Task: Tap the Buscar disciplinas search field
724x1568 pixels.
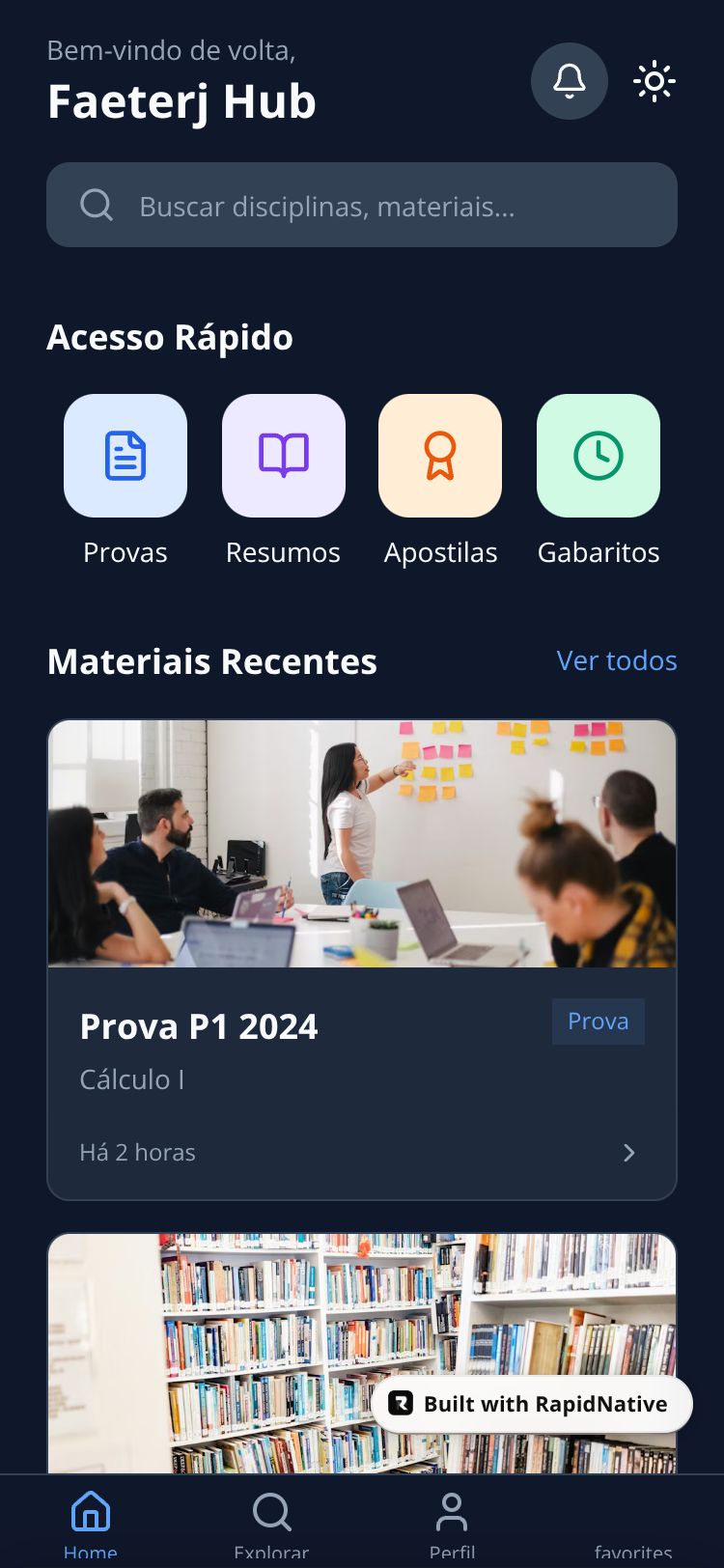Action: point(362,205)
